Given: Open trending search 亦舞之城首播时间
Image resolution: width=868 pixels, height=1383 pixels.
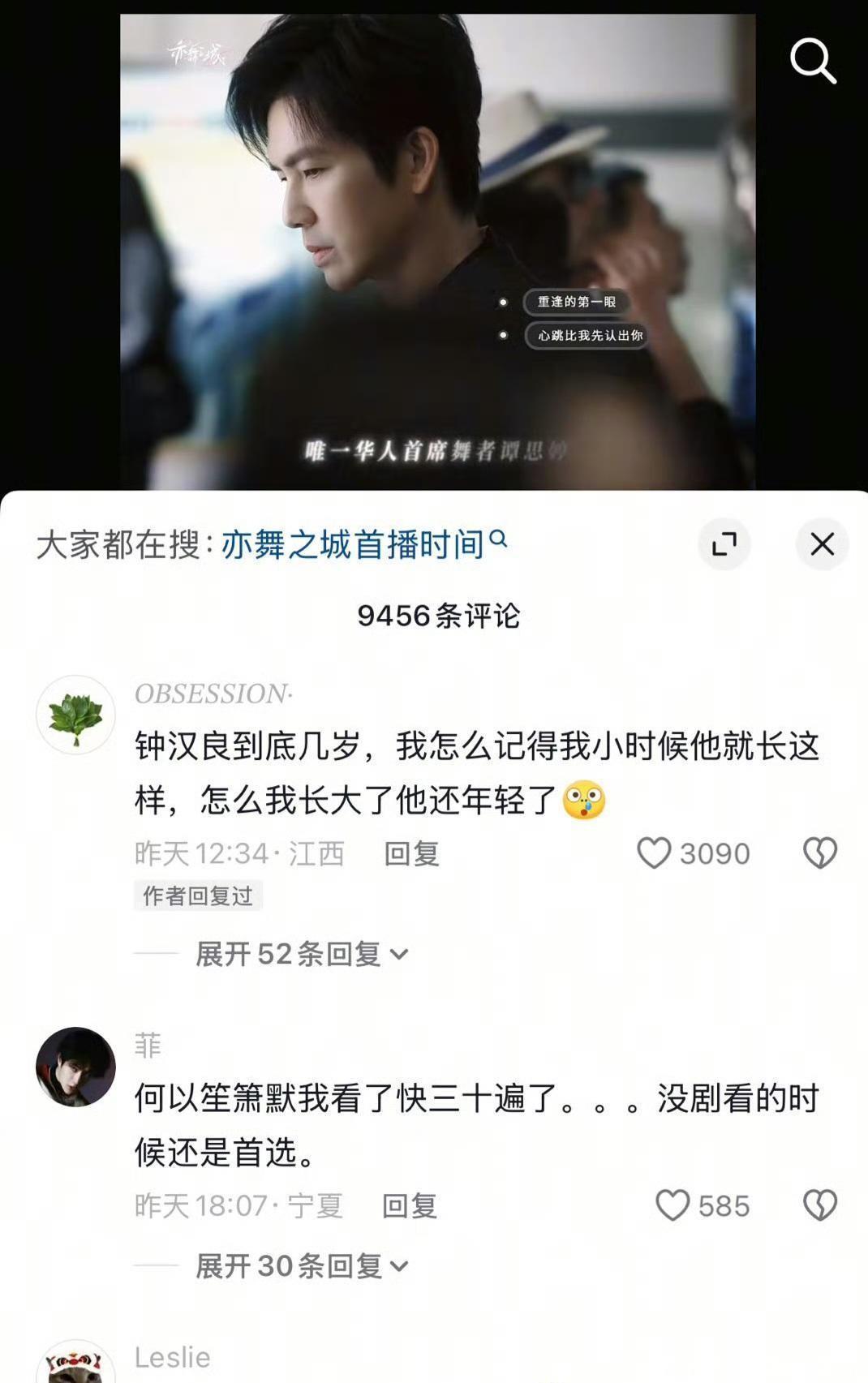Looking at the screenshot, I should pos(363,544).
